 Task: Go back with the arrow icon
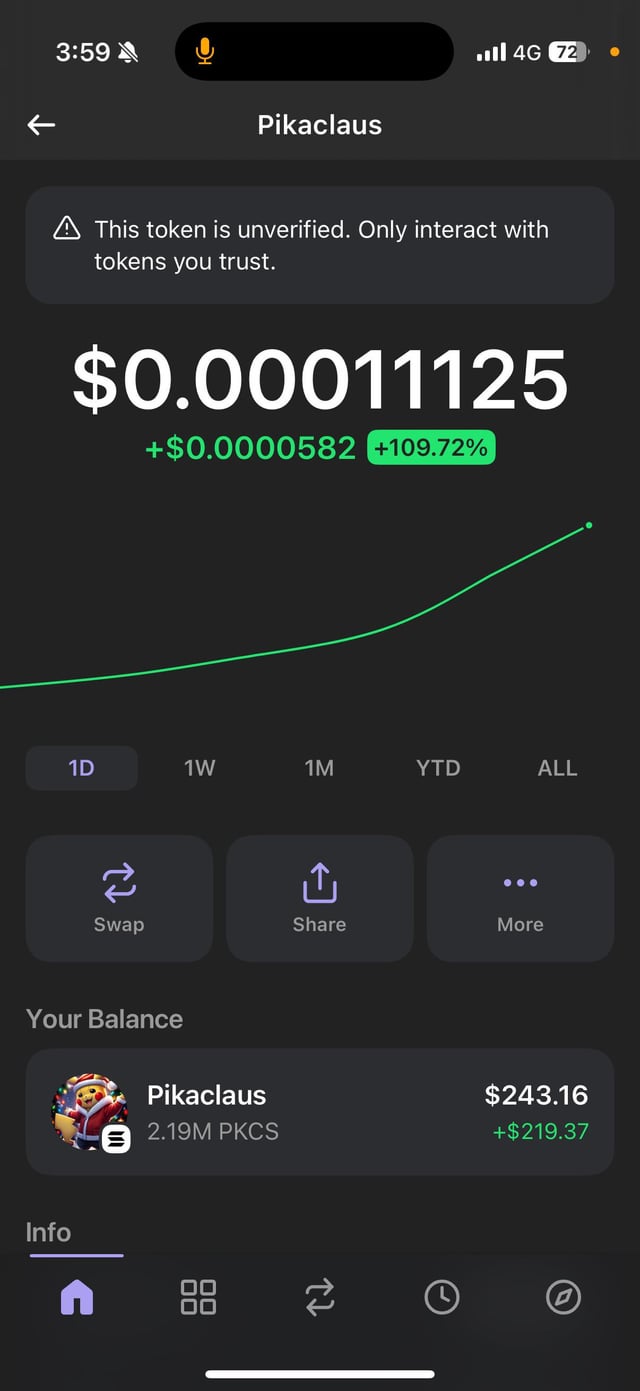[42, 125]
